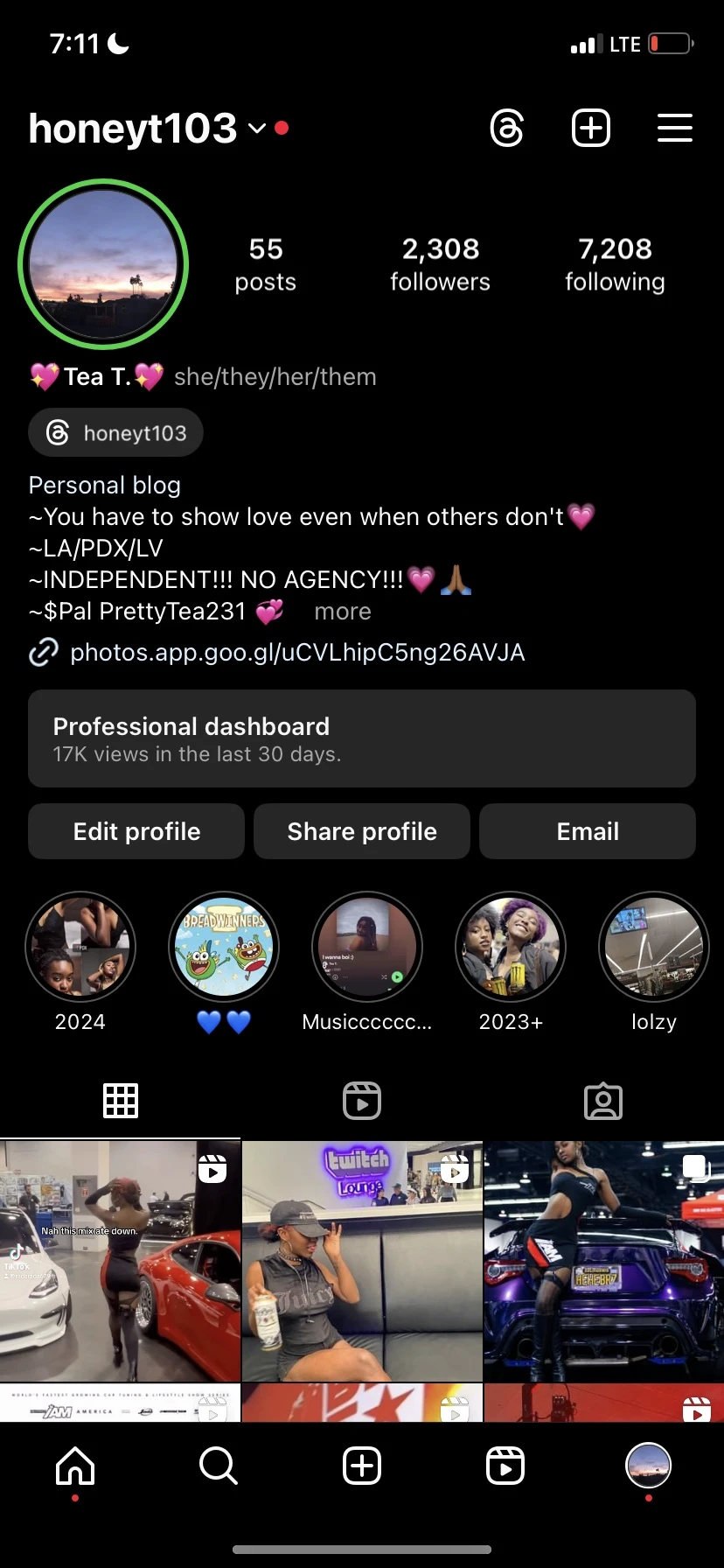Expand bio with more
Viewport: 724px width, 1568px height.
tap(343, 612)
